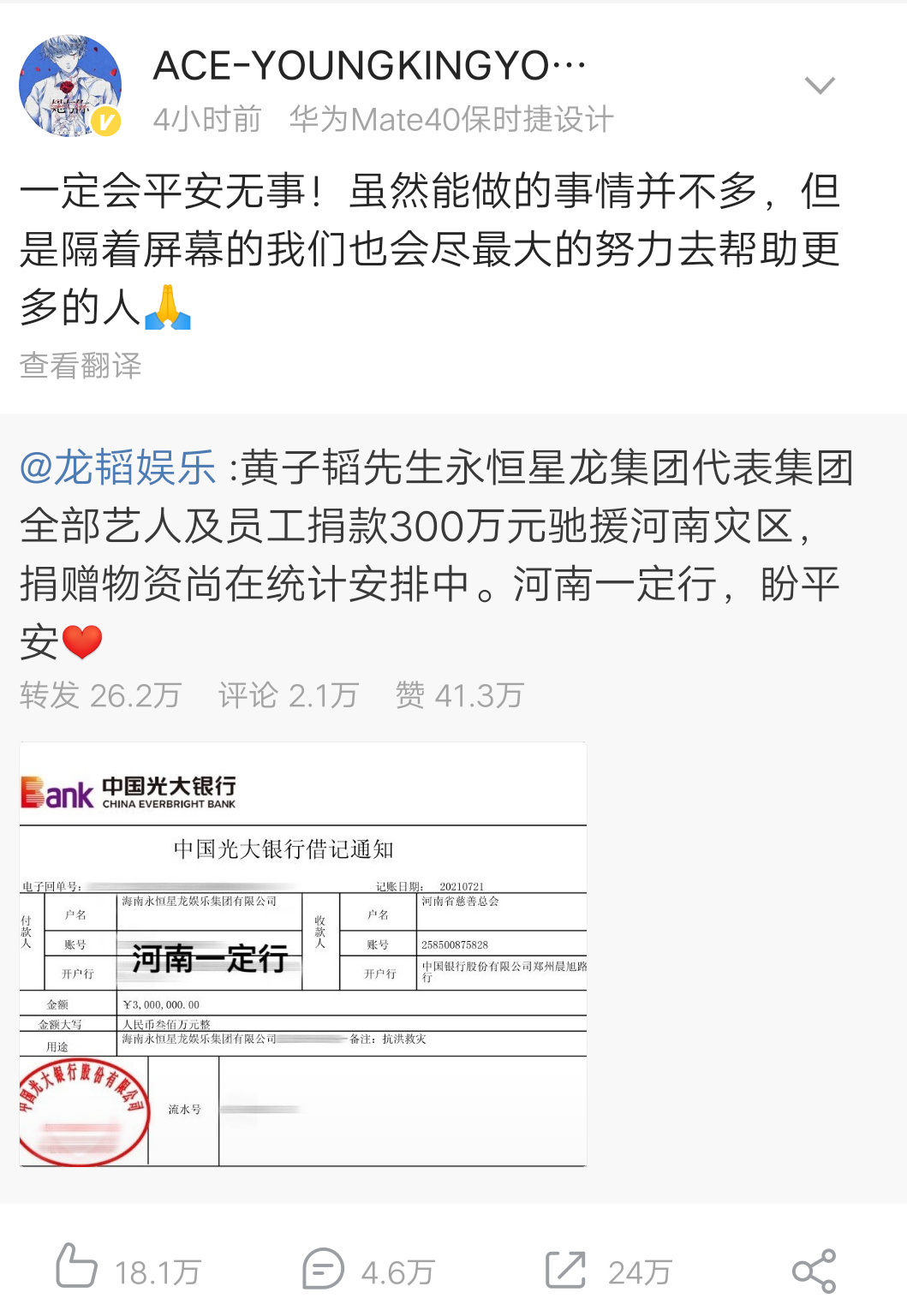The width and height of the screenshot is (907, 1316).
Task: Tap 查看翻译 to translate post
Action: pyautogui.click(x=81, y=366)
